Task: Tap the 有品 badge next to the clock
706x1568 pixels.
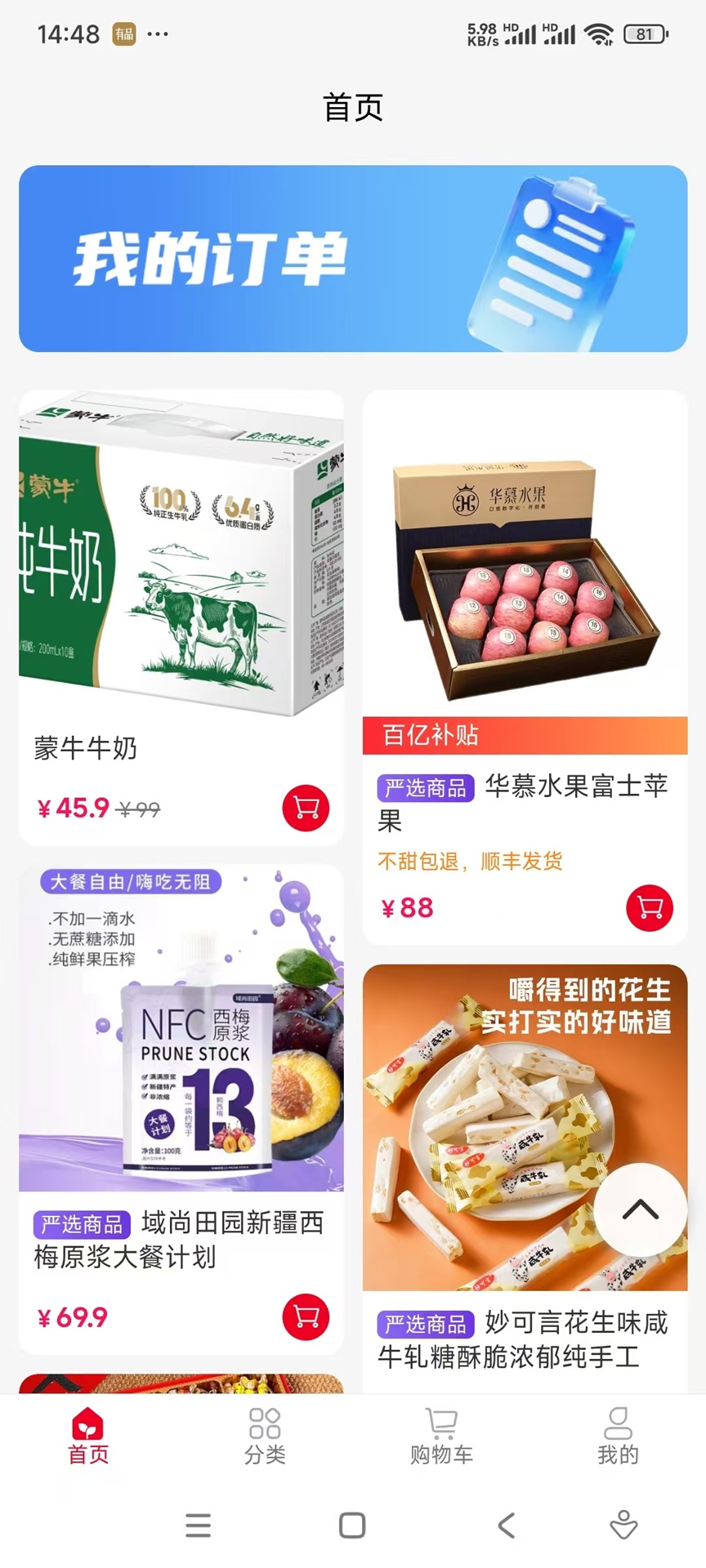Action: pos(124,34)
